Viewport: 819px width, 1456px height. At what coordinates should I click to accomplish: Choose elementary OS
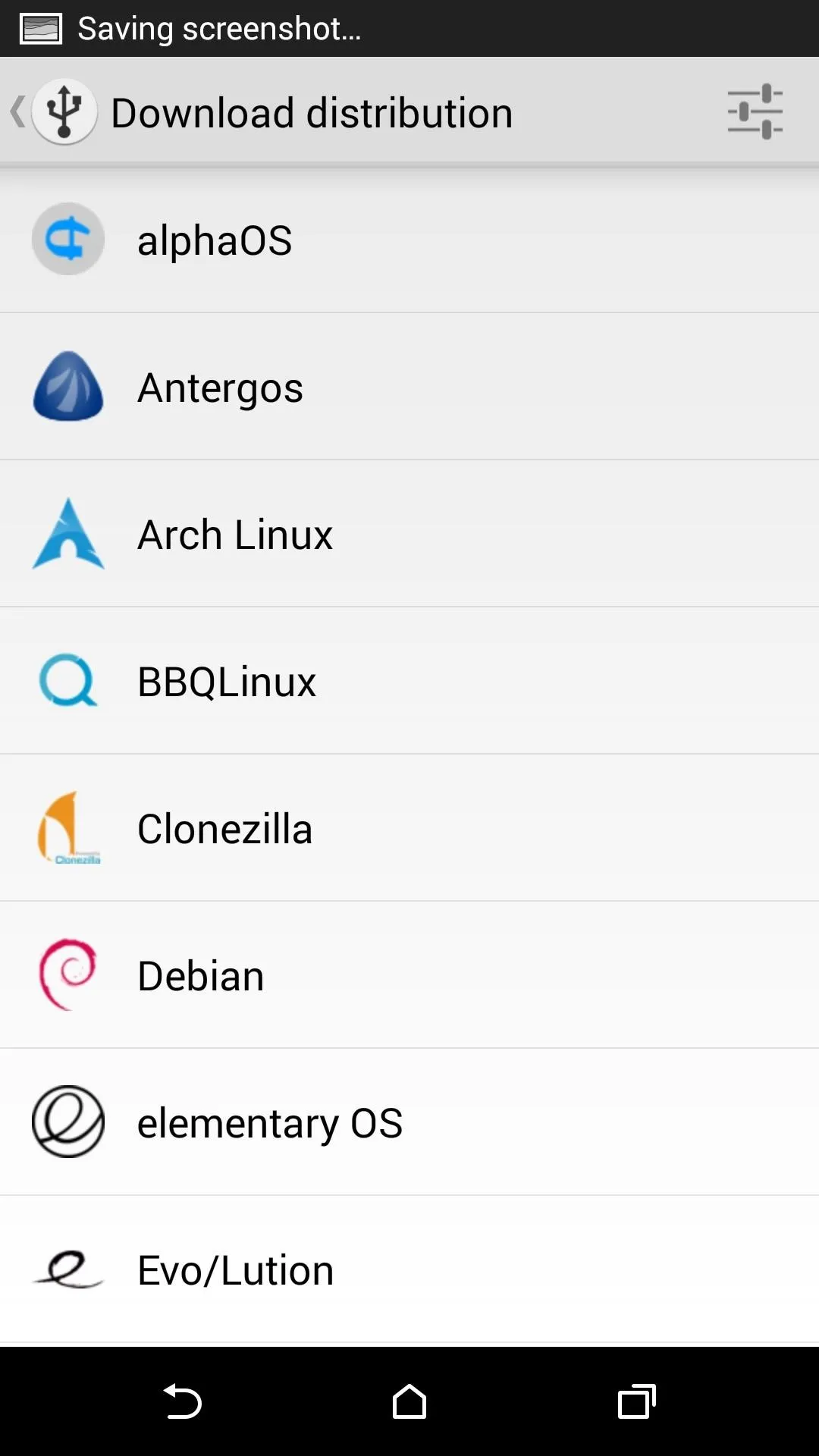pos(409,1122)
